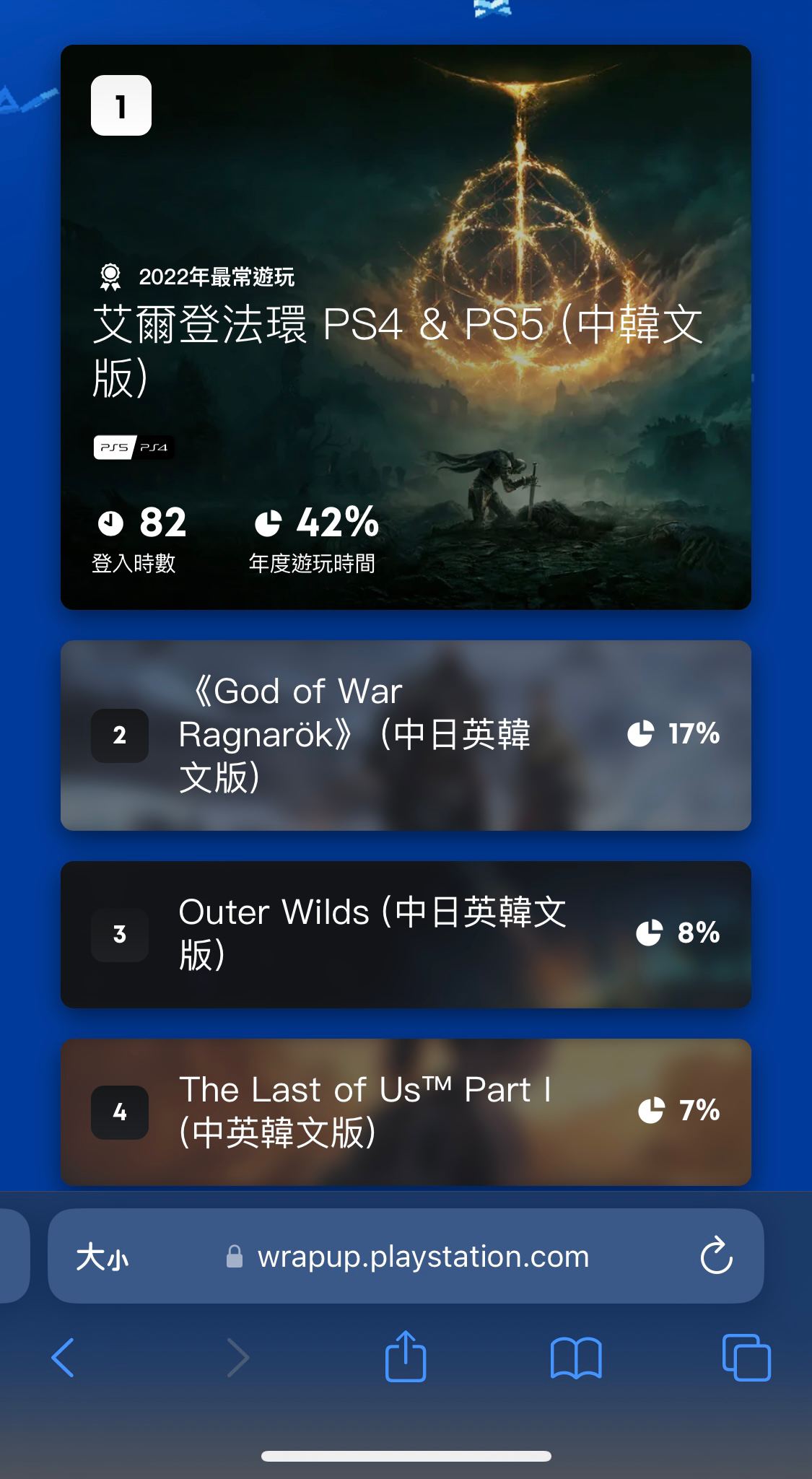Go back to the previous page
812x1479 pixels.
[64, 1358]
